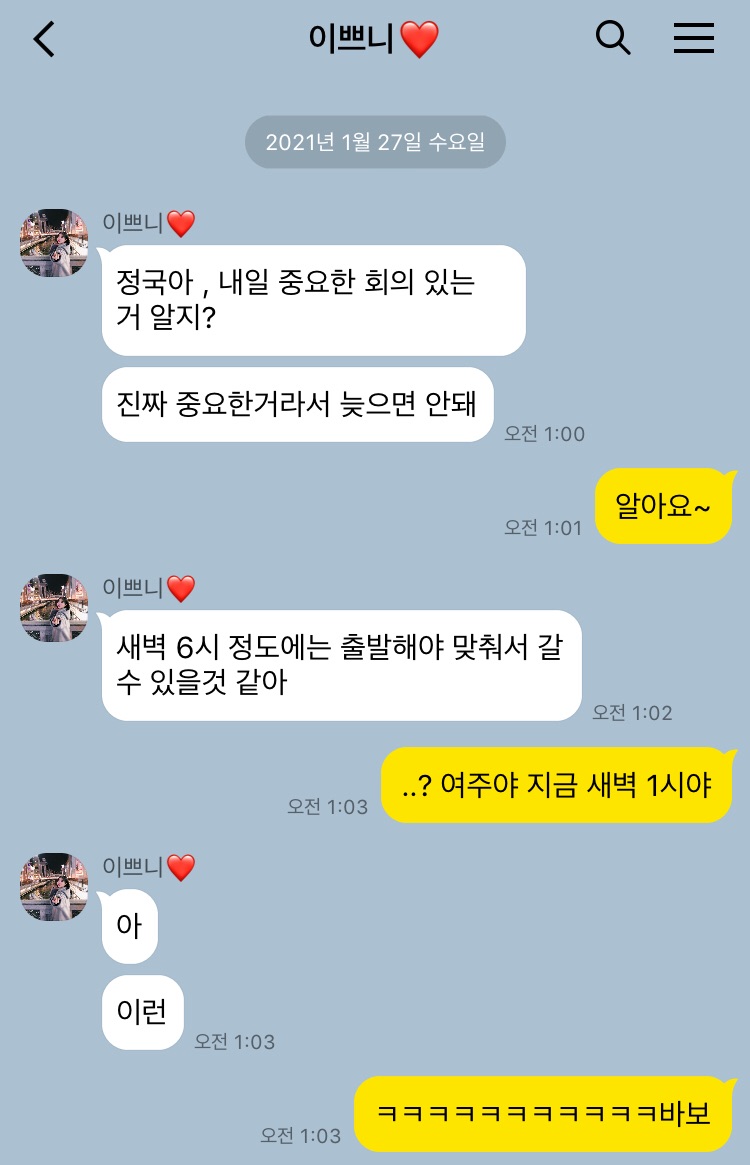The image size is (750, 1165).
Task: Go back to the chat list
Action: (45, 39)
